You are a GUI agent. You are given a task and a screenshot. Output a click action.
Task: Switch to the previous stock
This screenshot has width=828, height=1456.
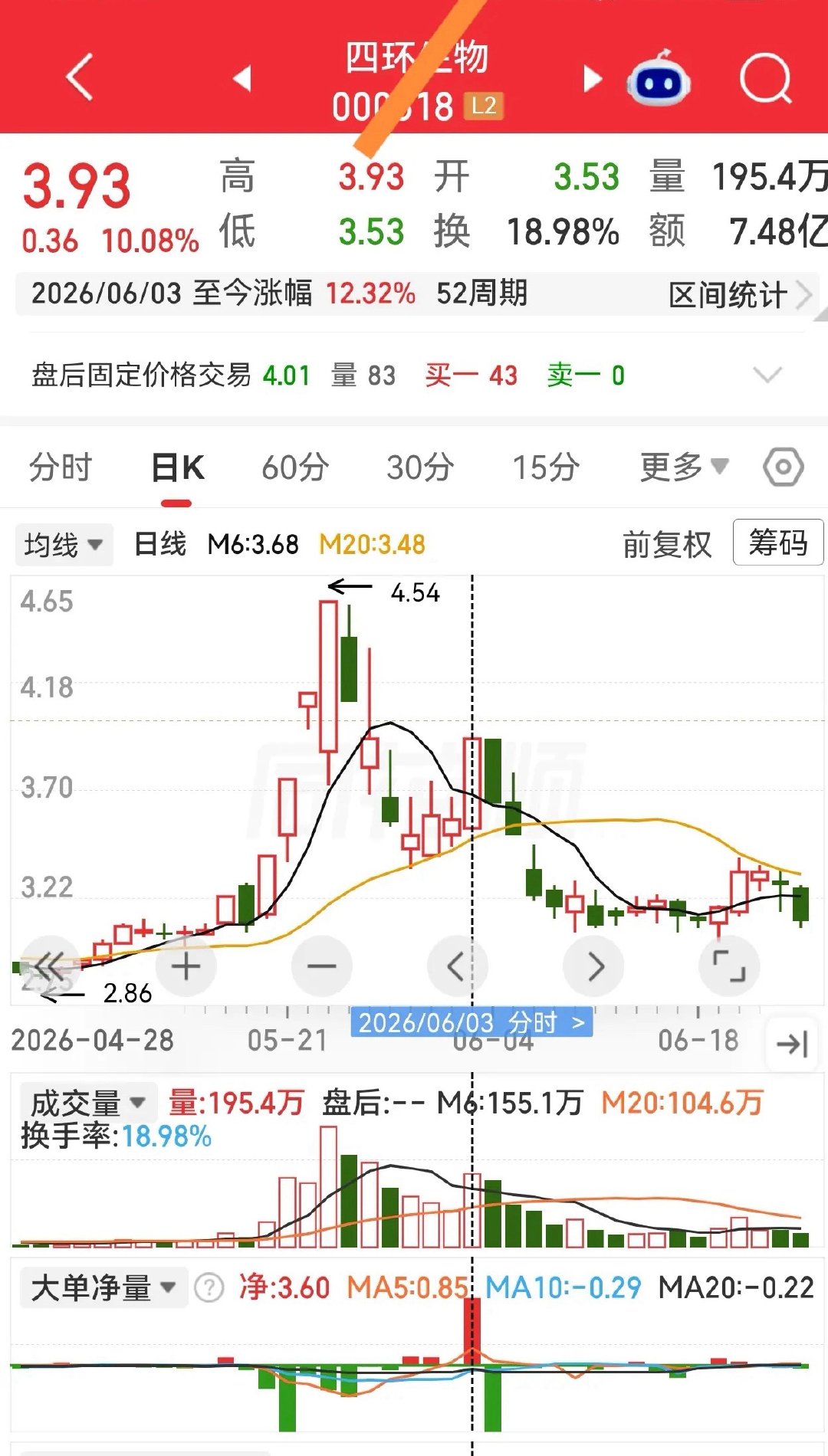(242, 78)
